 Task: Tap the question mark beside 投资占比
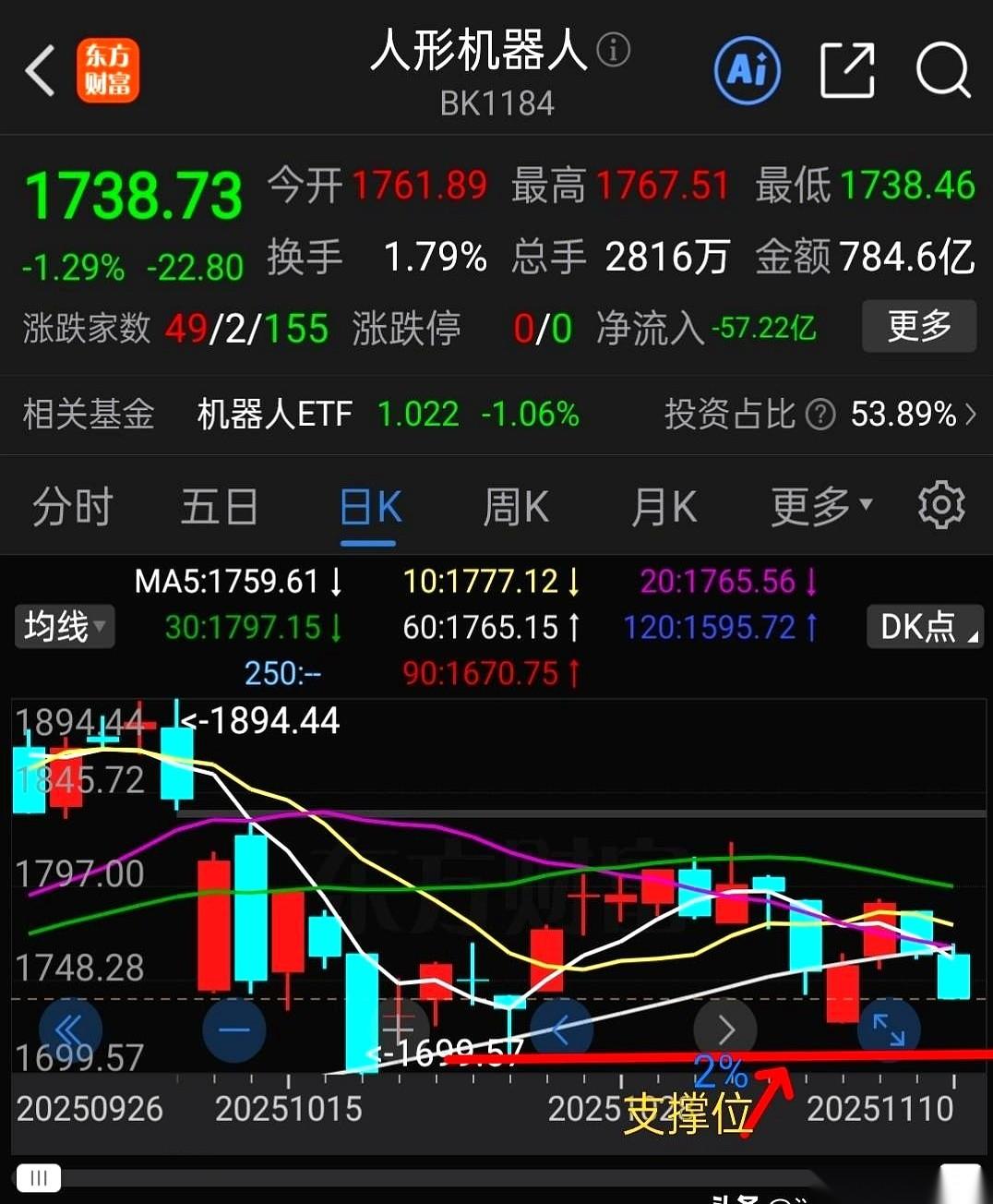(x=820, y=415)
